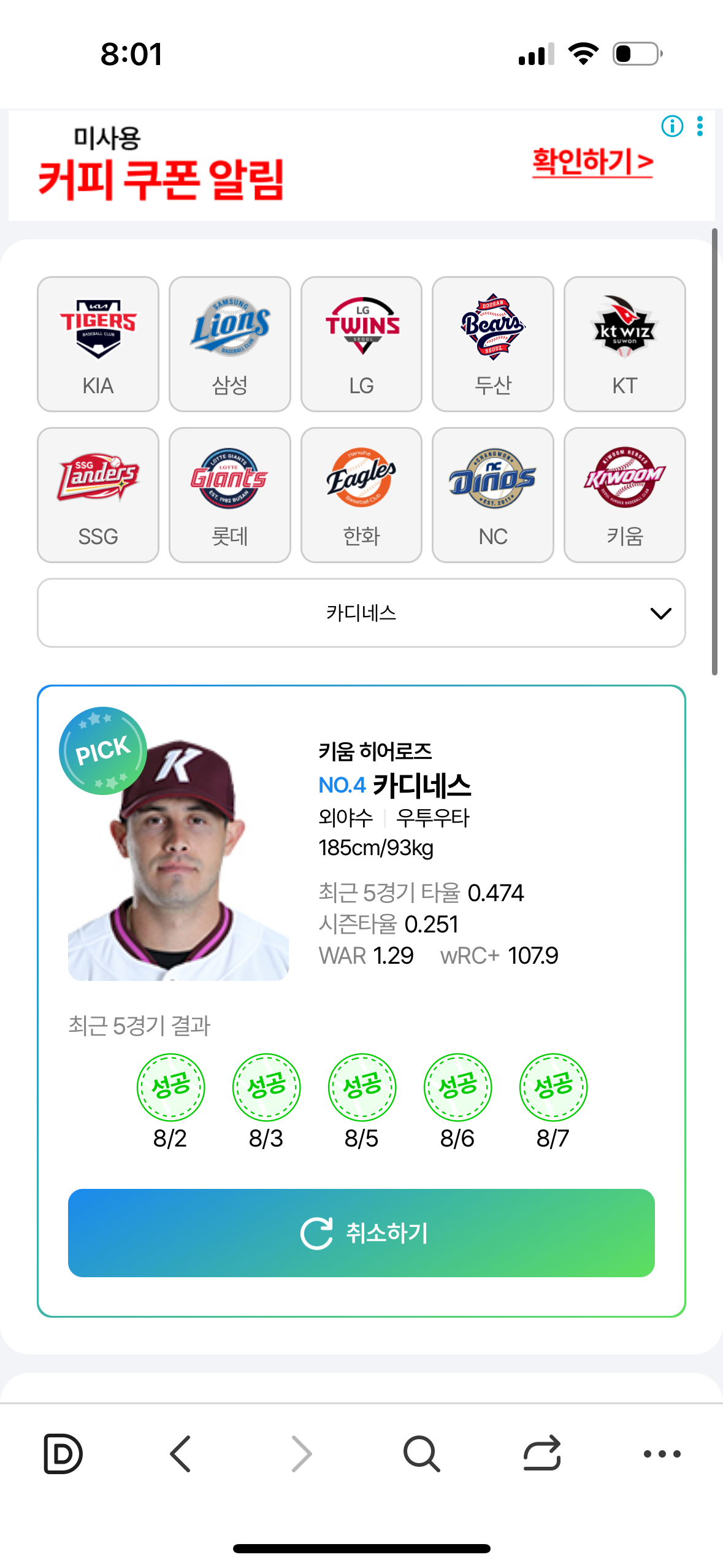The image size is (723, 1568).
Task: Select the KT Wiz team
Action: (x=625, y=344)
